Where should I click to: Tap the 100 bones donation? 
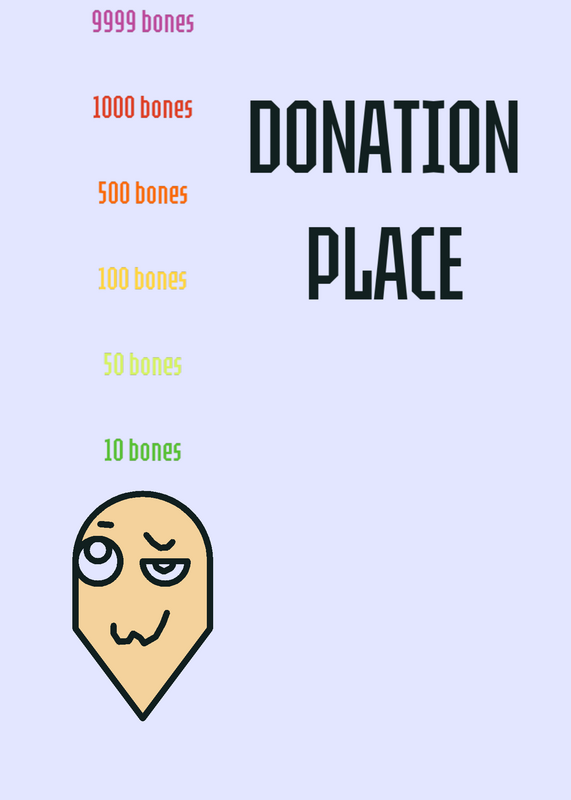tap(142, 279)
